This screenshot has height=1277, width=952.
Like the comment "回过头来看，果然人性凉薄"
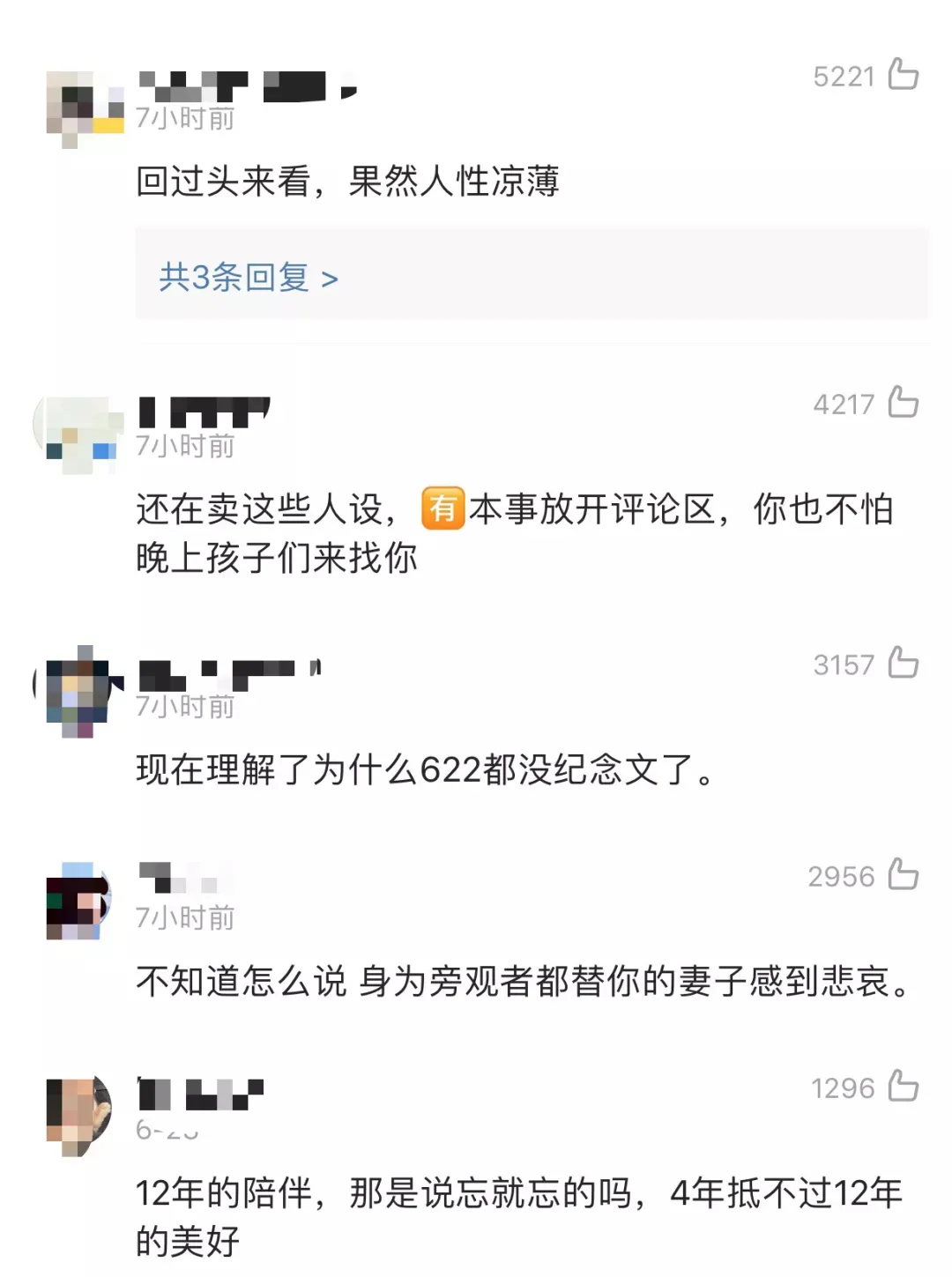903,74
